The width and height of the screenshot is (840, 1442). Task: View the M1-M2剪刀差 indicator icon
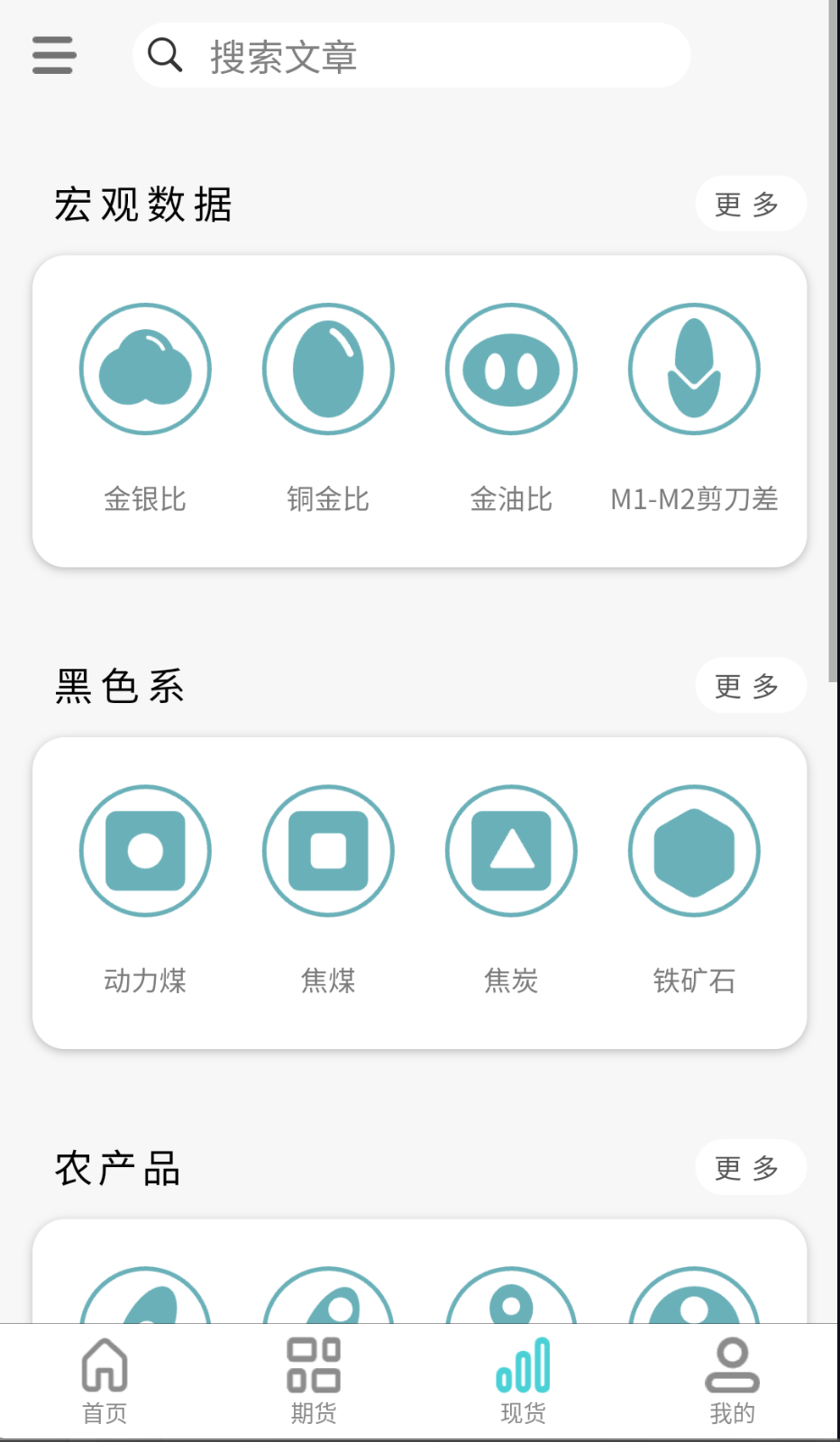(694, 369)
